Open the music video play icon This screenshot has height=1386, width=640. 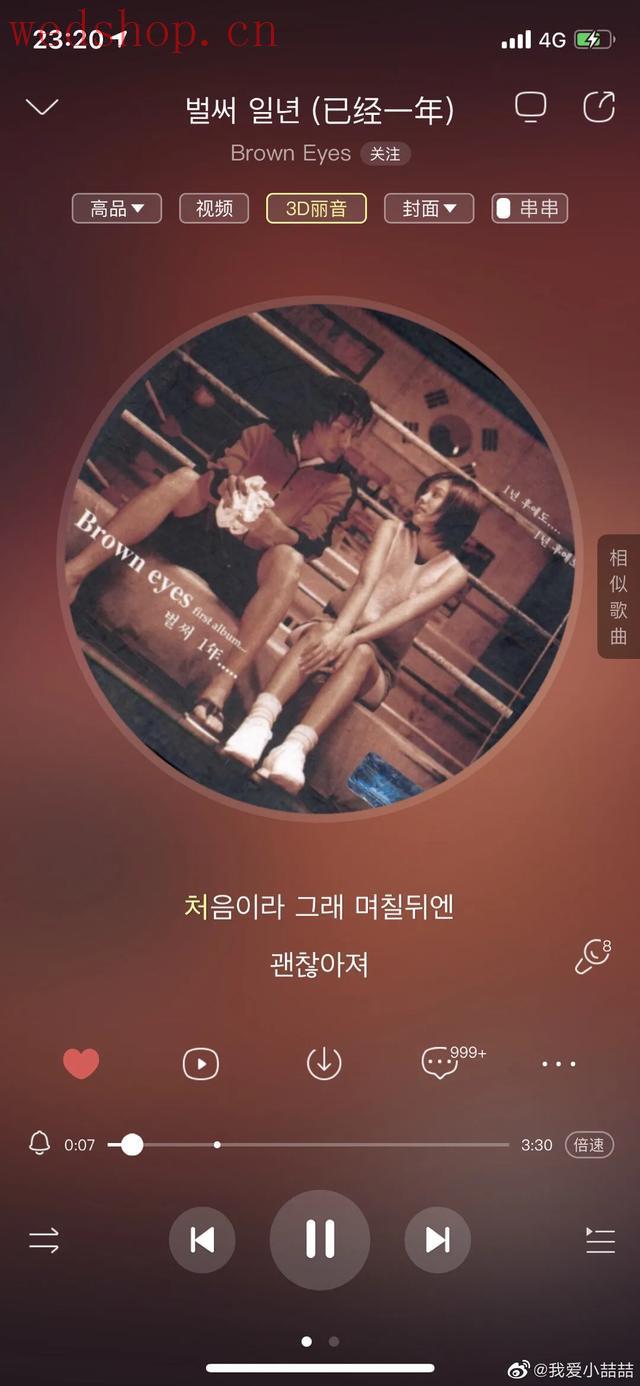click(201, 1063)
